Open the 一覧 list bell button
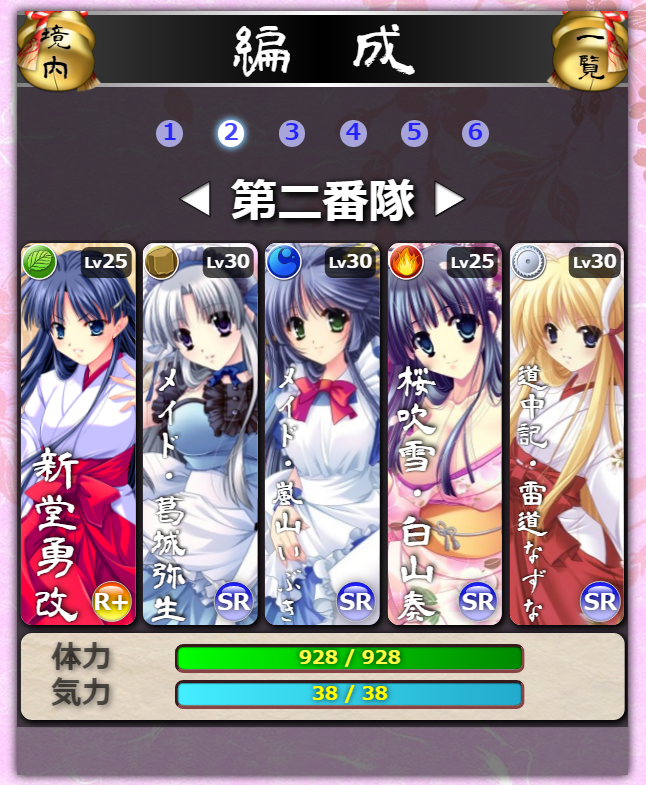 click(592, 54)
